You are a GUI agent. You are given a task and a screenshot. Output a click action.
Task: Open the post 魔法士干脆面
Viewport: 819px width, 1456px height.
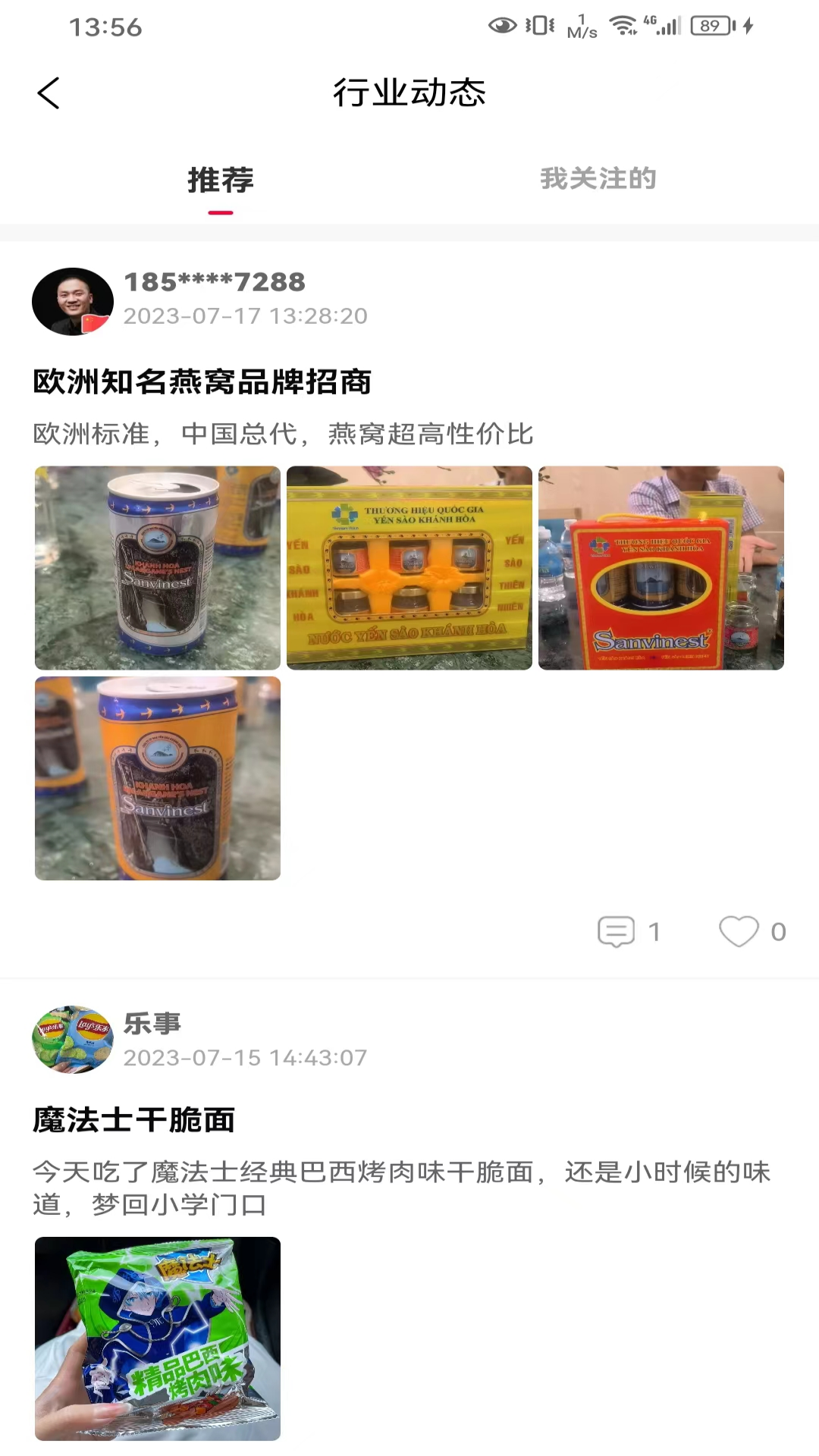[x=134, y=1120]
